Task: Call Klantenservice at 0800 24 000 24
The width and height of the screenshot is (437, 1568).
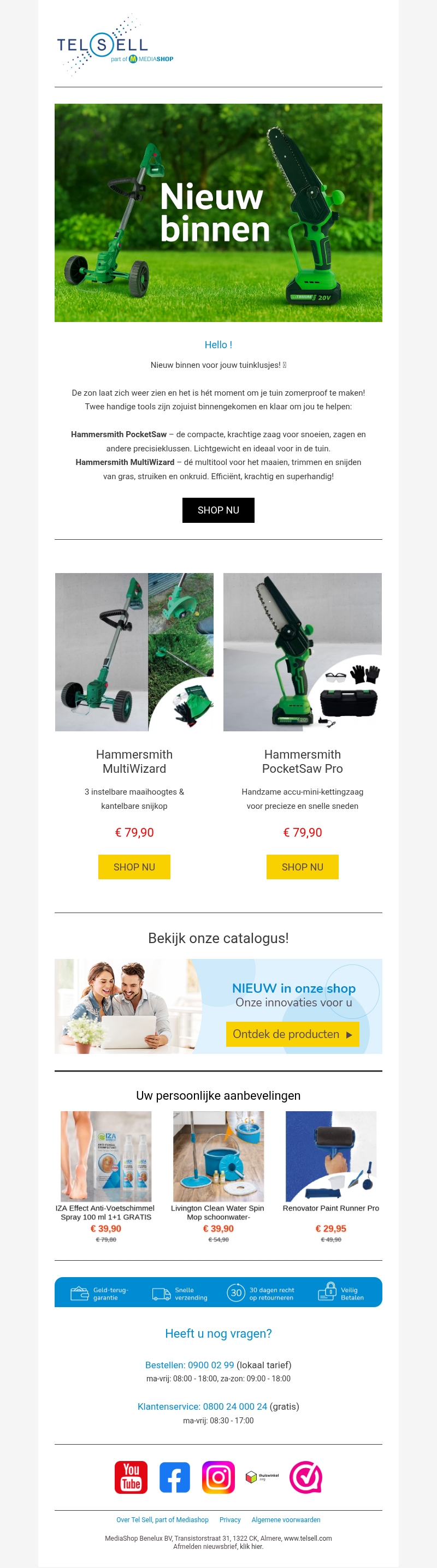Action: pos(202,1406)
